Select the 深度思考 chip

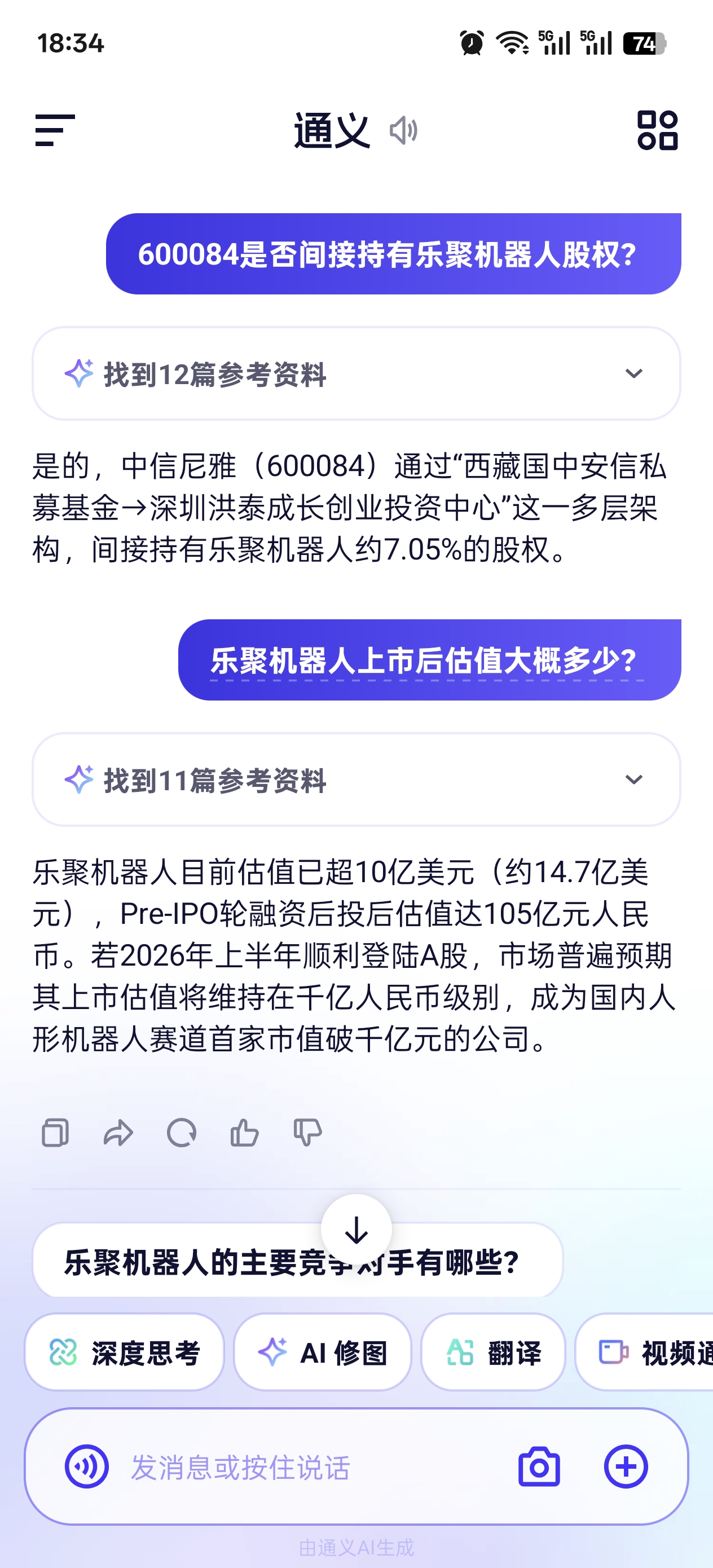click(x=124, y=1353)
